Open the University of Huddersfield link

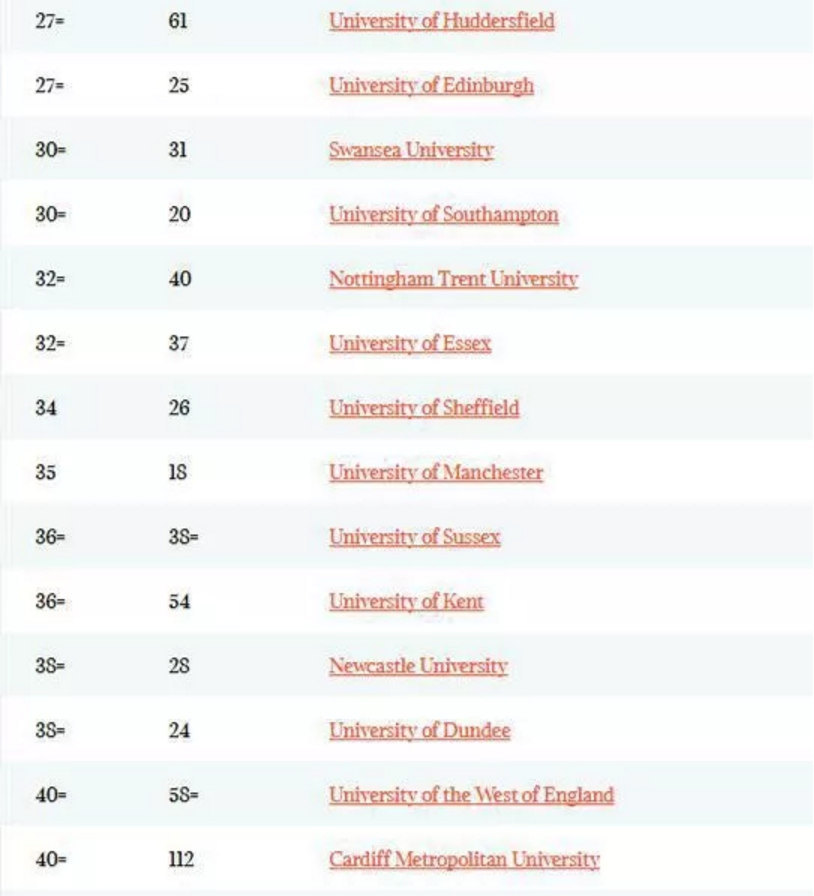(x=441, y=21)
